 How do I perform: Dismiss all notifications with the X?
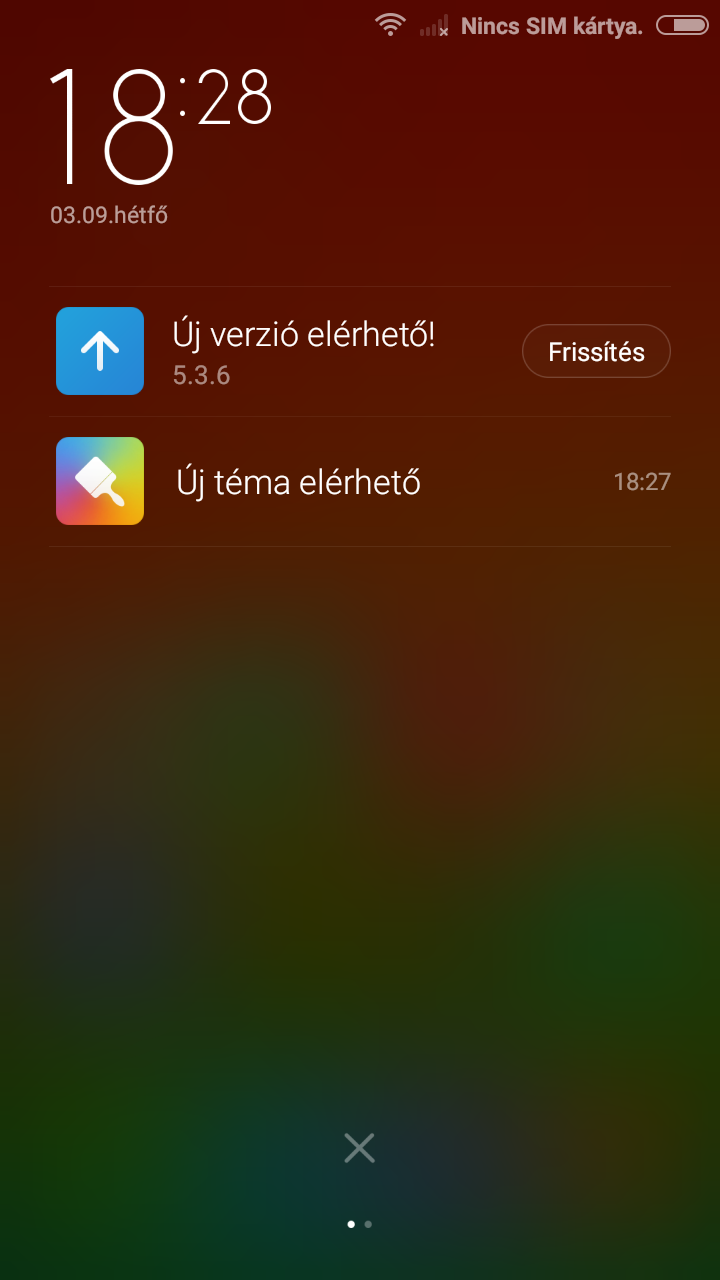359,1148
